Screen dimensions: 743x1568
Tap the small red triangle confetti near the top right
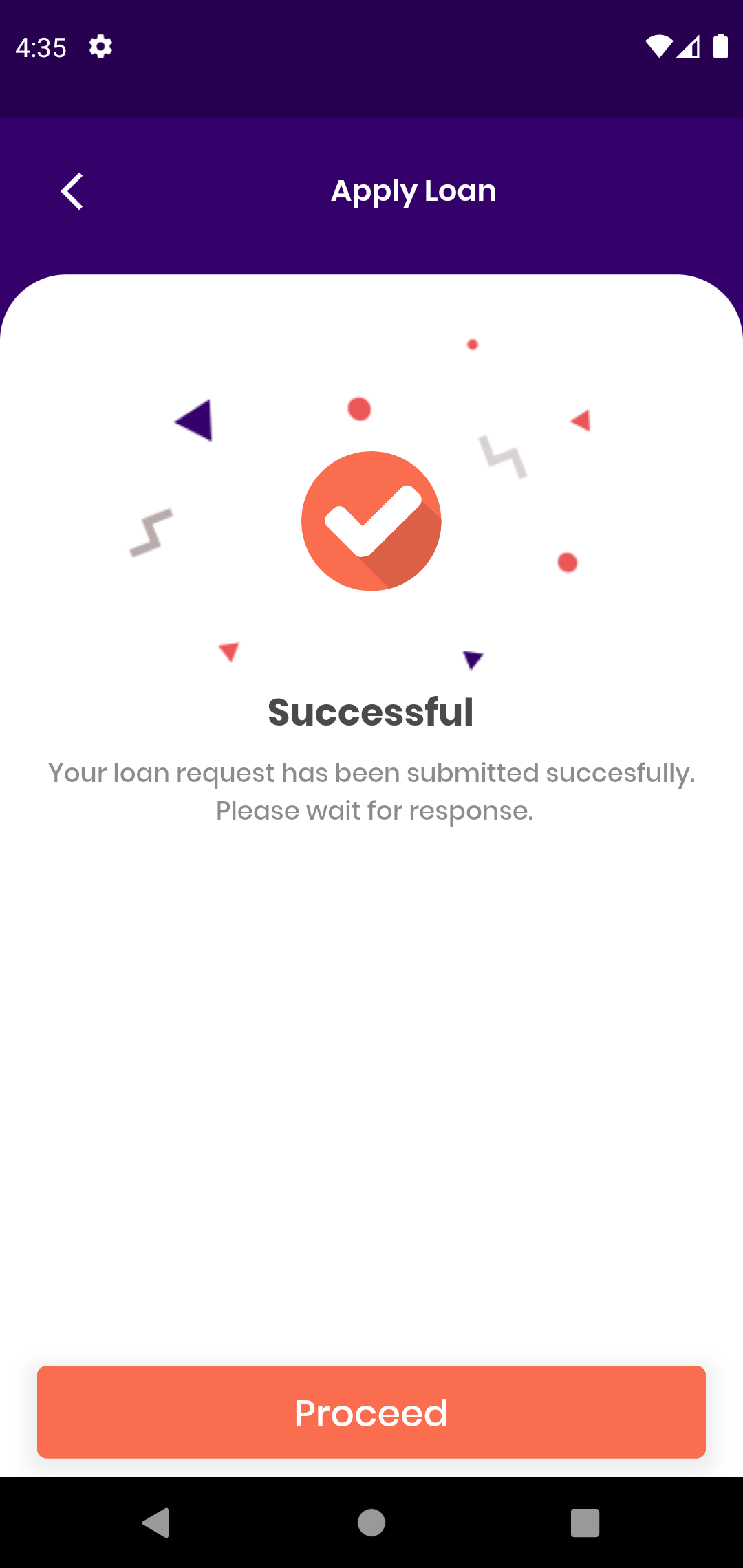point(580,422)
